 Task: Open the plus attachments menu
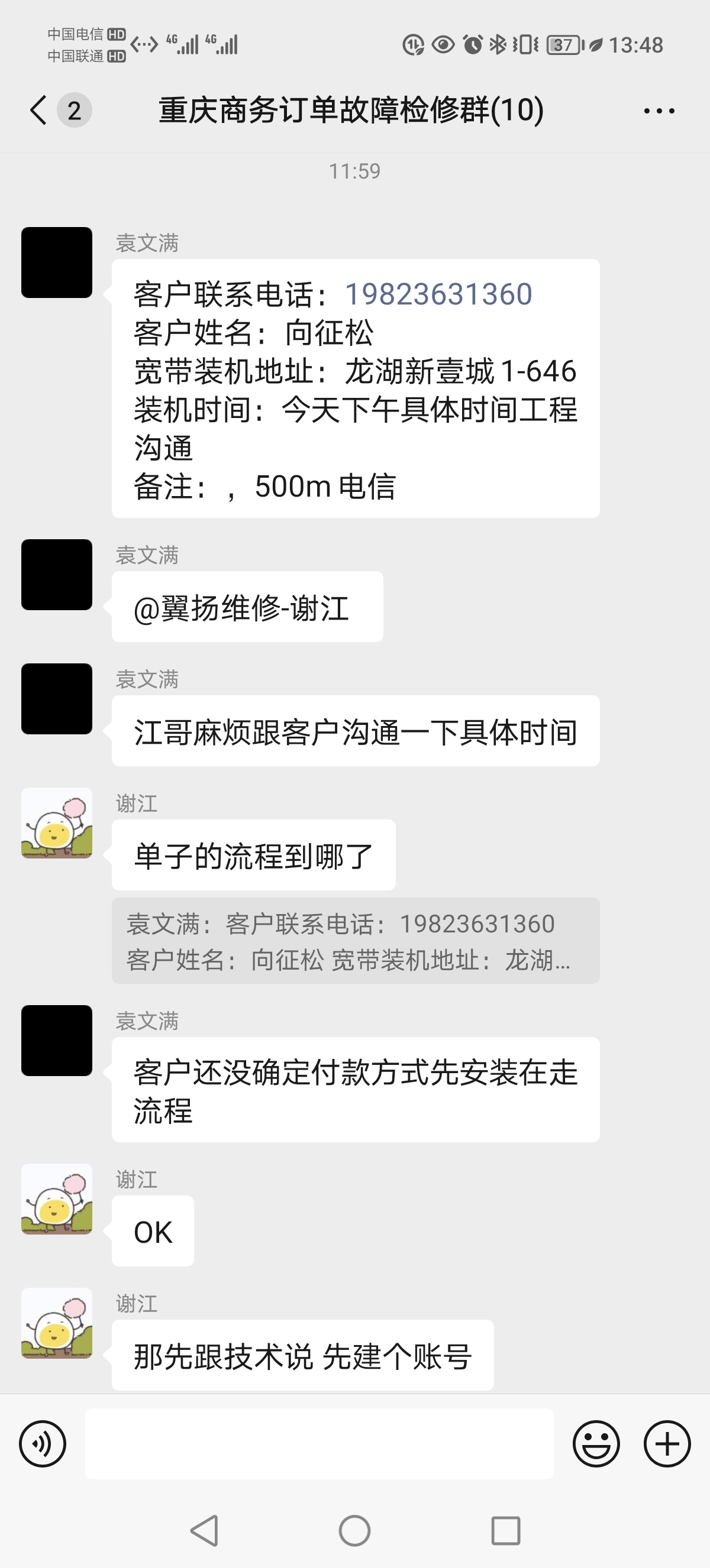[667, 1444]
